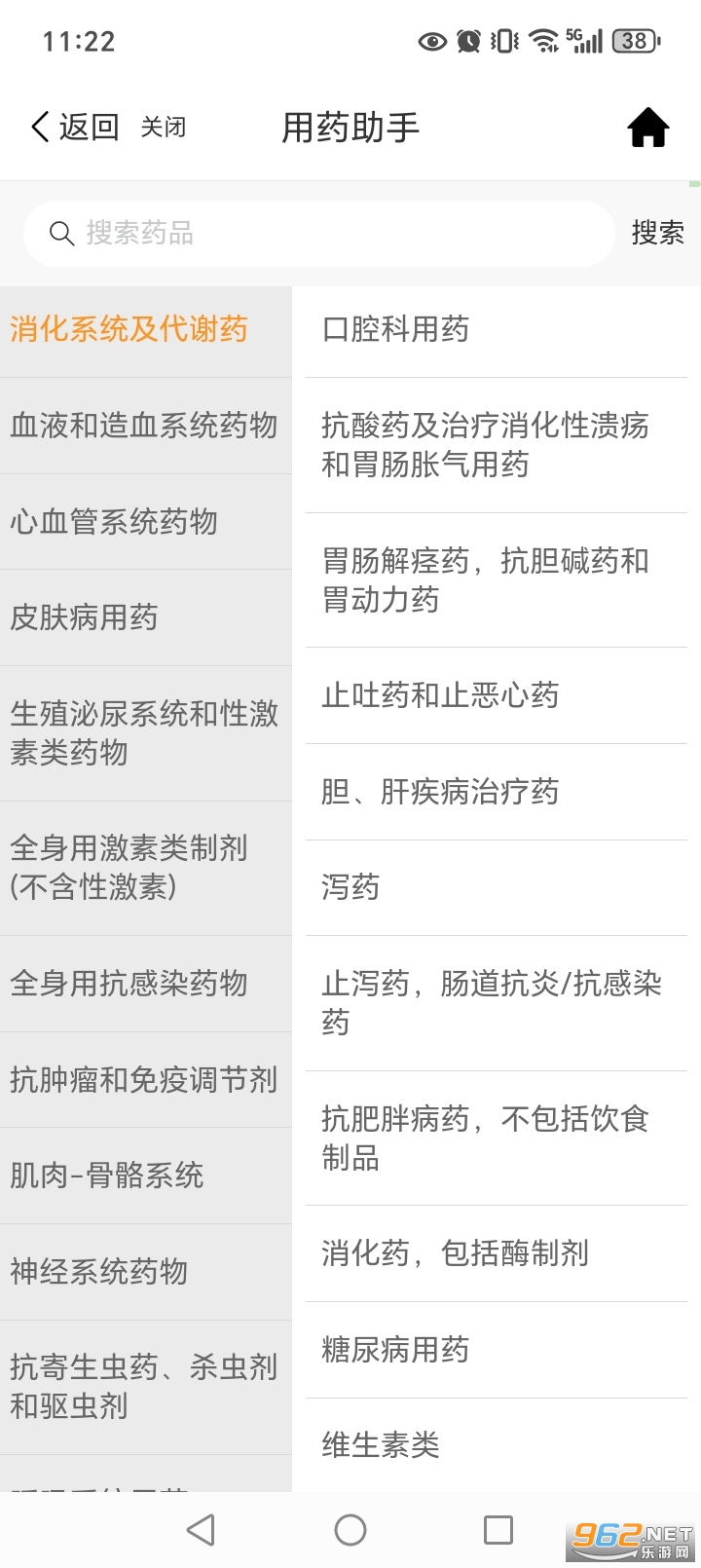The image size is (701, 1568).
Task: Click the magnifier icon in the search bar
Action: (x=60, y=234)
